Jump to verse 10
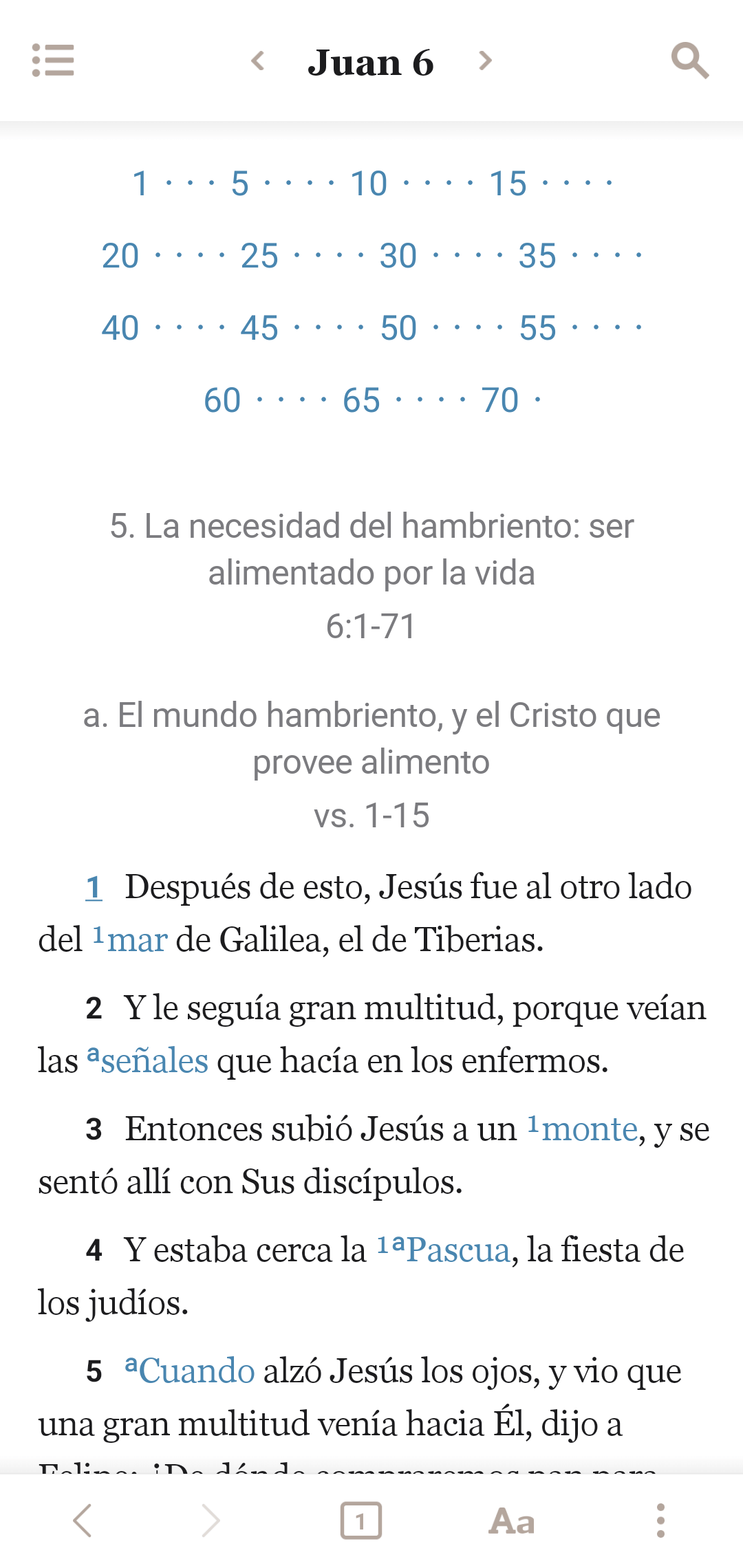Viewport: 743px width, 1568px height. tap(369, 184)
